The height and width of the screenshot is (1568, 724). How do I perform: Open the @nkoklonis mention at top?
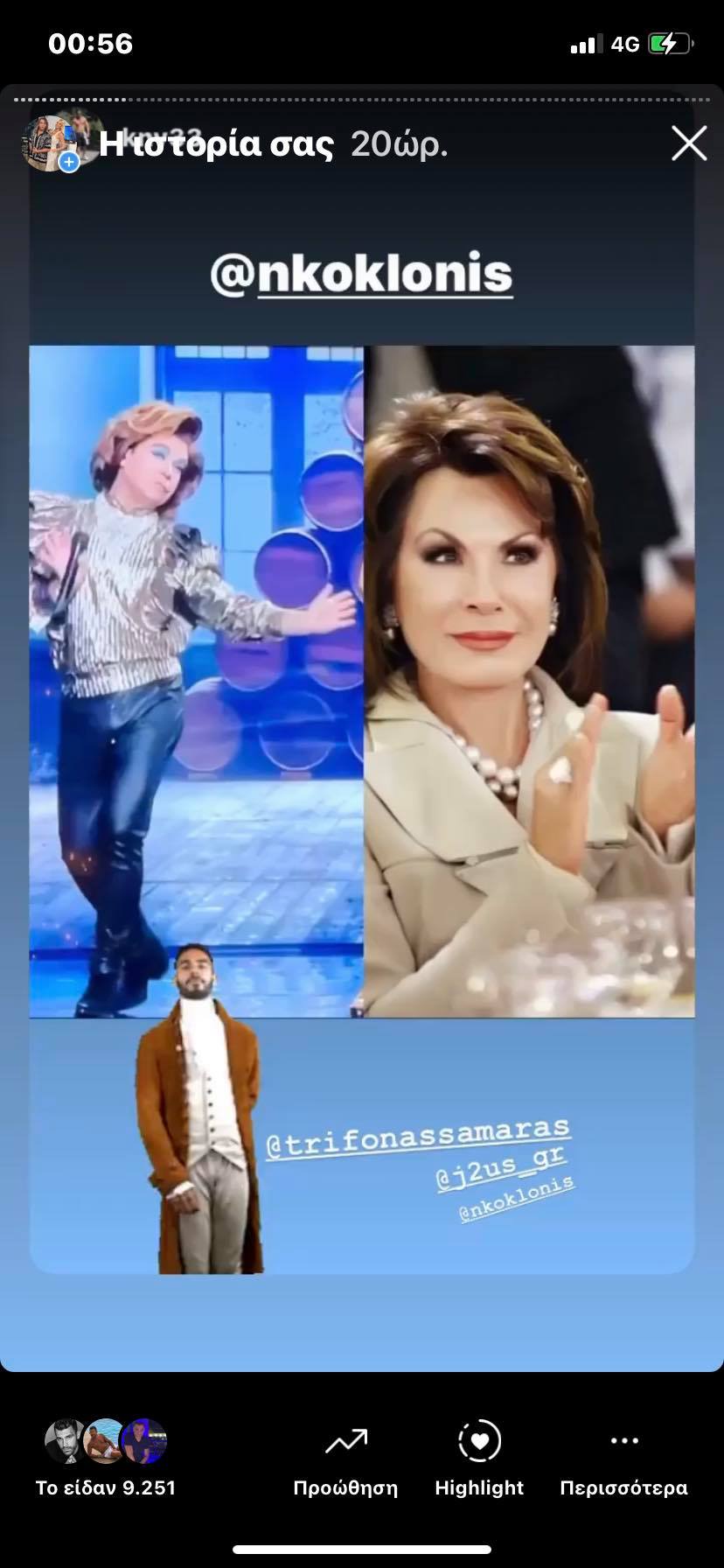click(x=361, y=274)
